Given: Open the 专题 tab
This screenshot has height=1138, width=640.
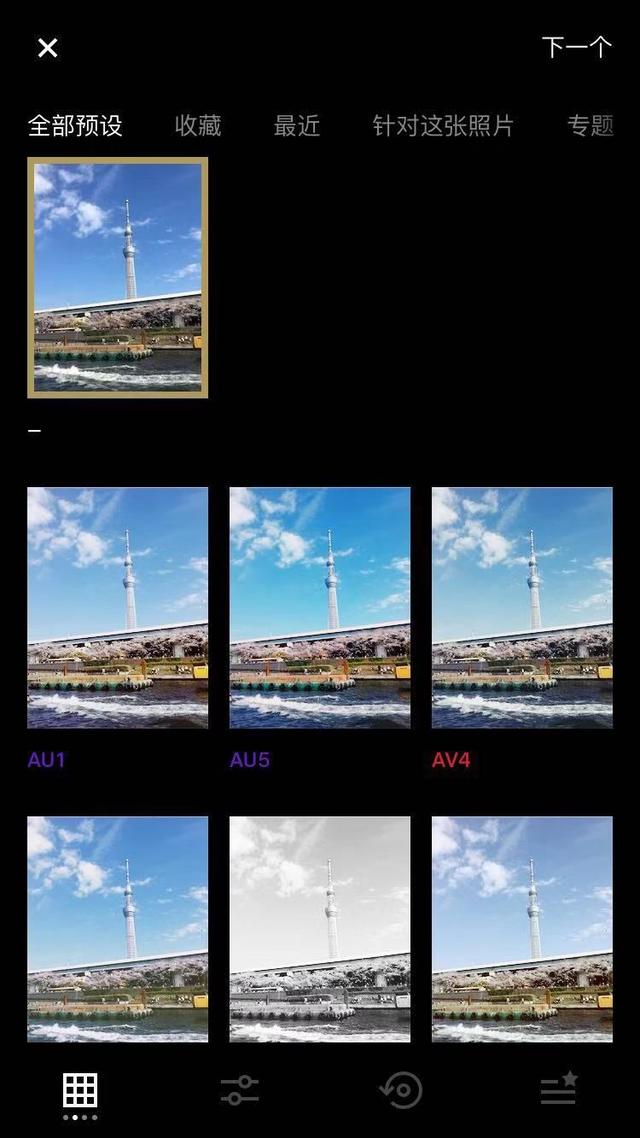Looking at the screenshot, I should [590, 126].
